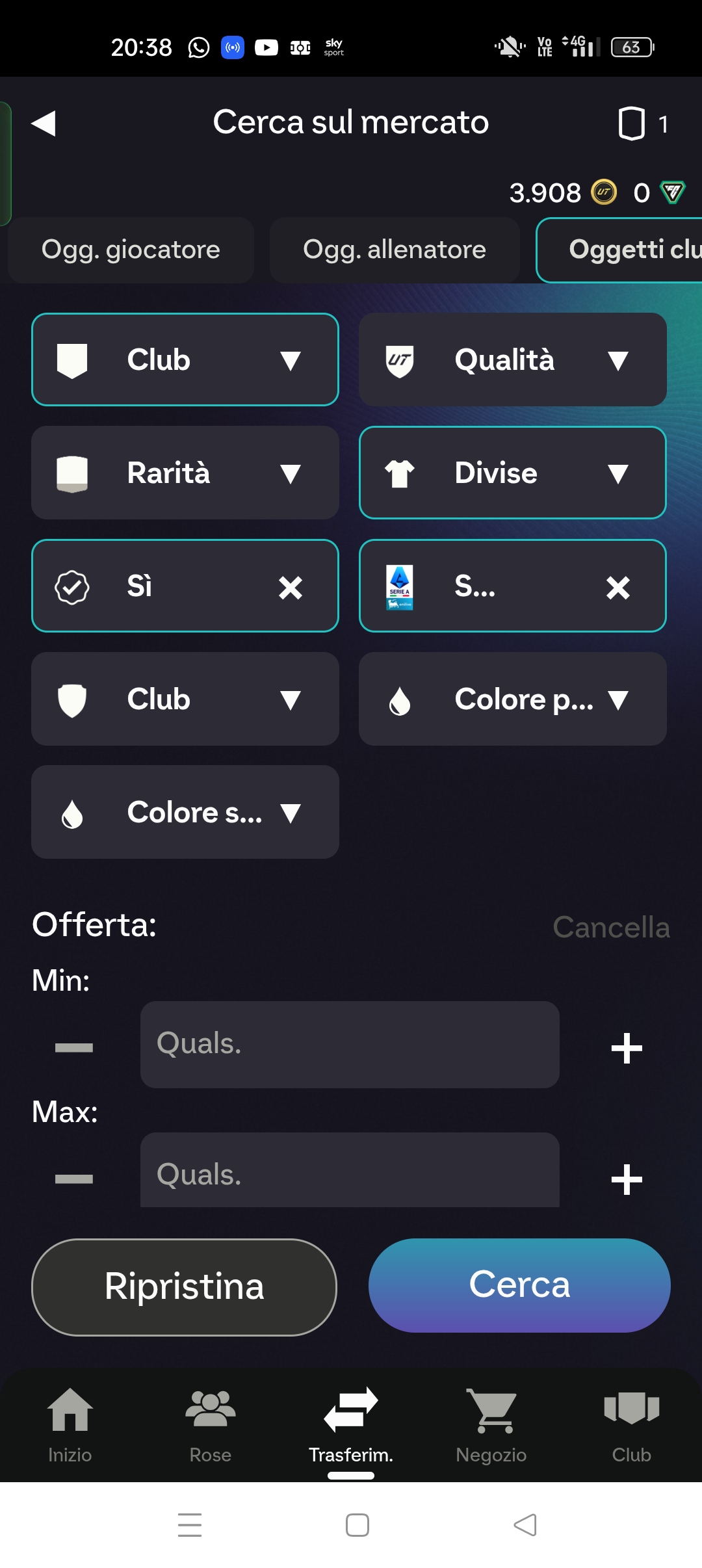The width and height of the screenshot is (702, 1568).
Task: Go back using the top-left arrow
Action: point(44,124)
